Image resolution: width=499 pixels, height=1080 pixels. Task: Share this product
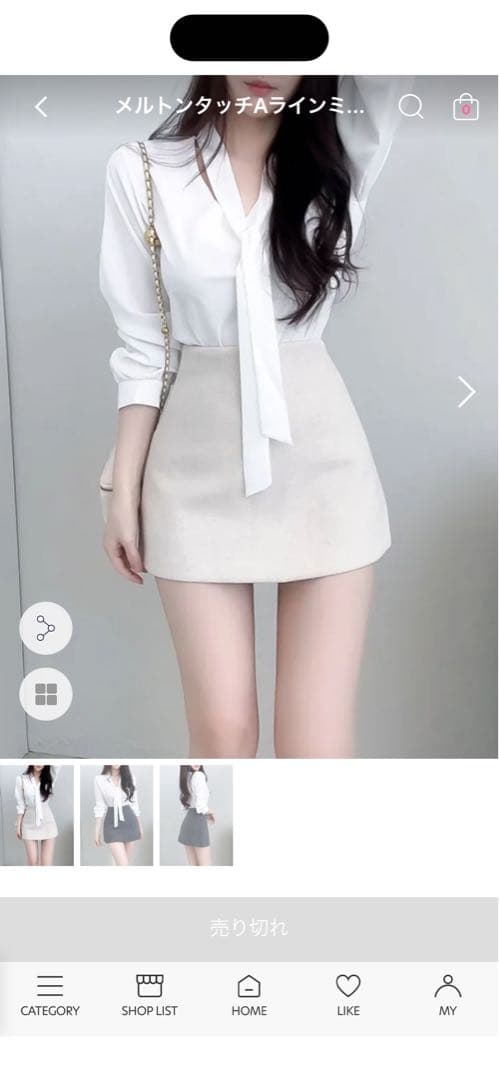coord(46,628)
